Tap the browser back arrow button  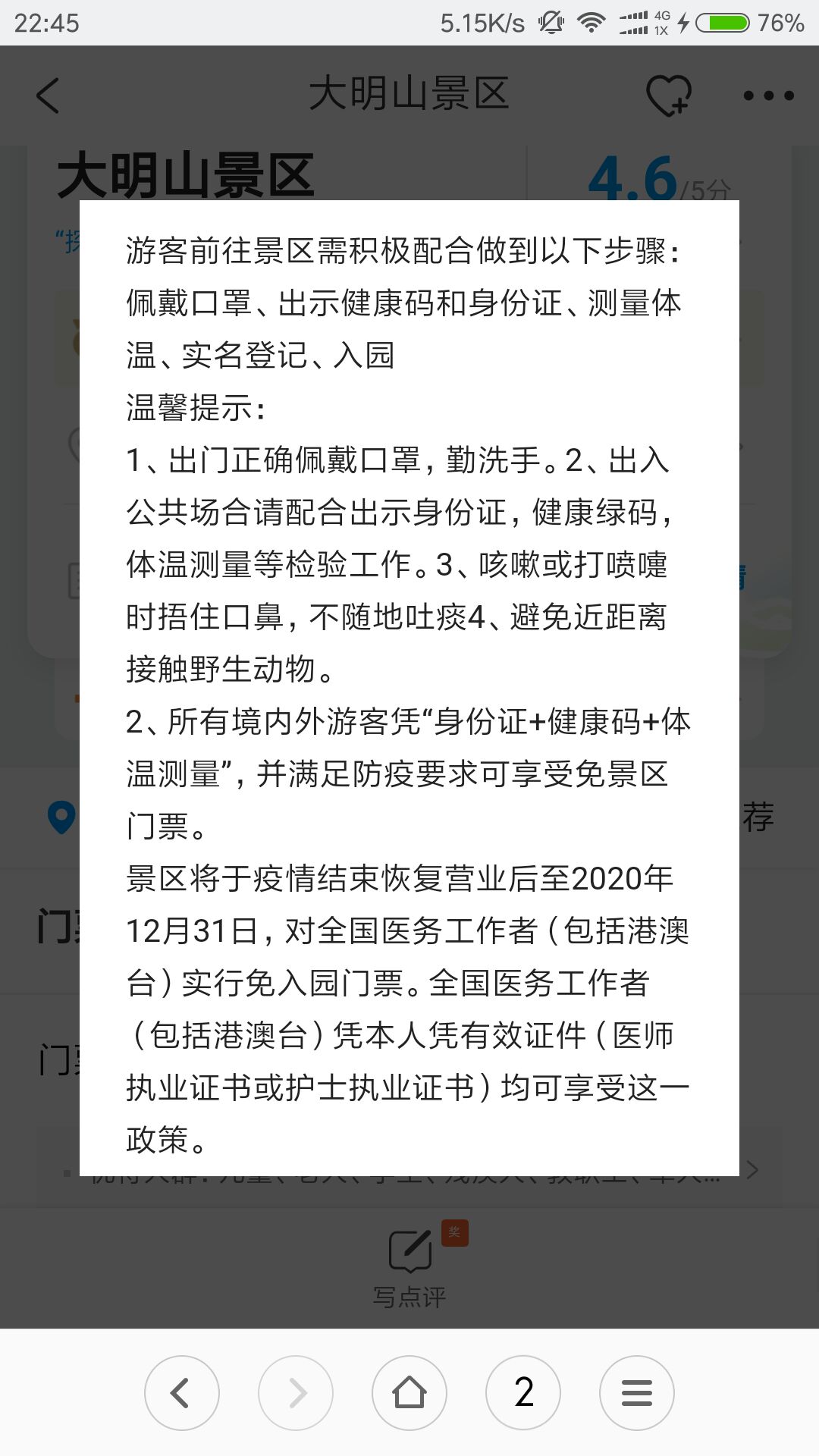(181, 1393)
